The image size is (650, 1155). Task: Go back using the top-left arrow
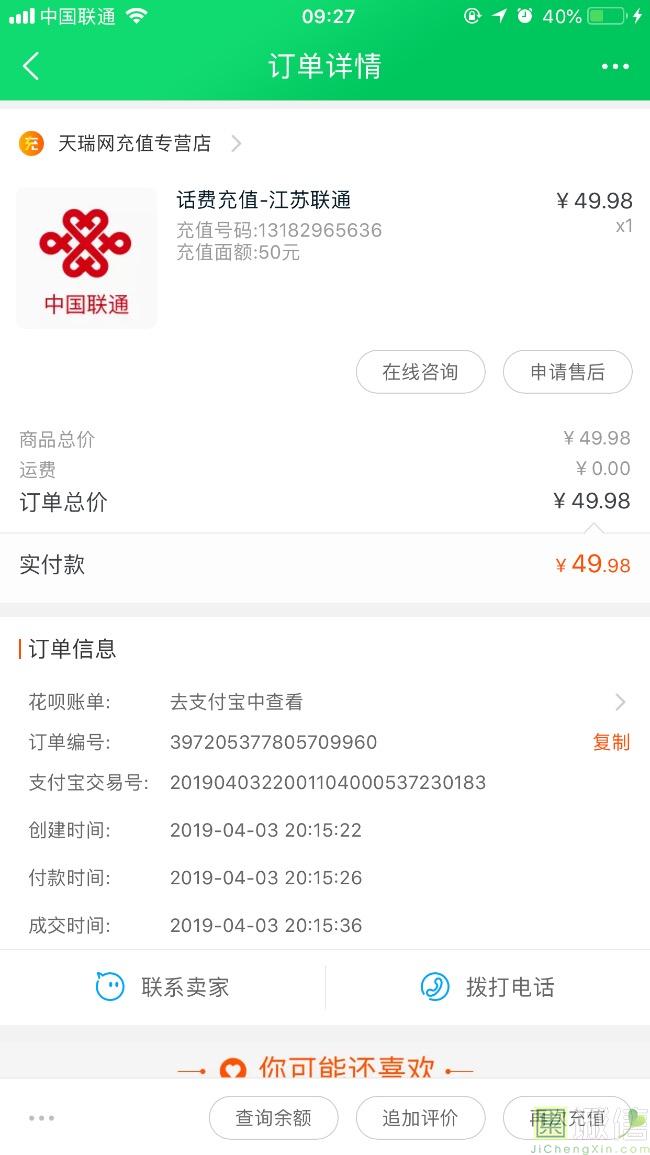(31, 66)
